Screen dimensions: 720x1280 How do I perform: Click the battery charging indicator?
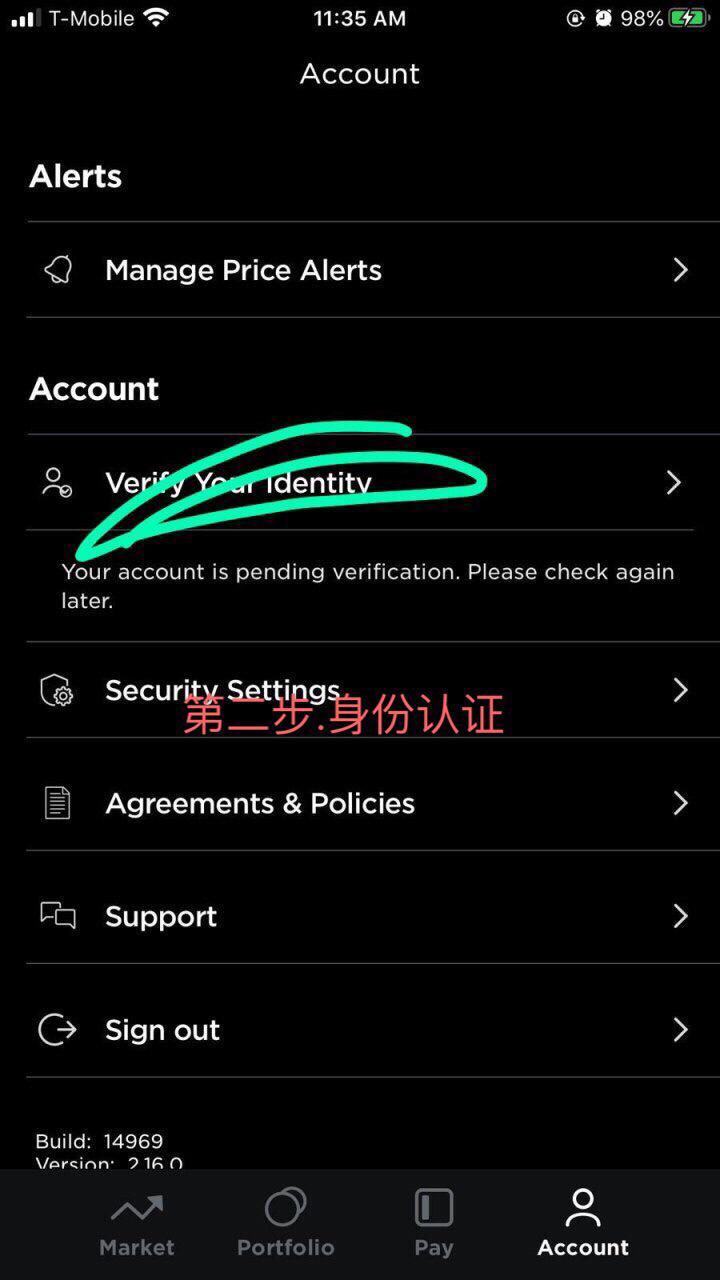[x=688, y=16]
